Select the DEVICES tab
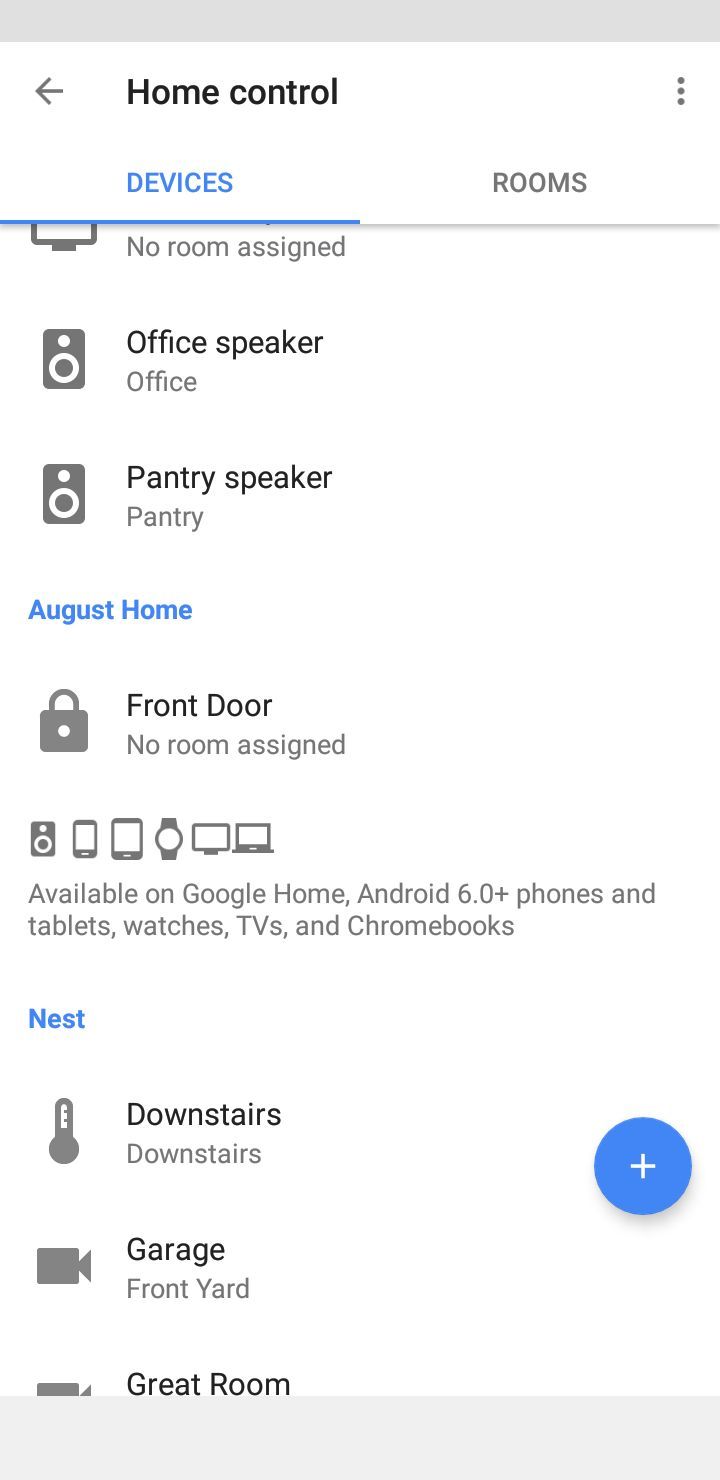Viewport: 720px width, 1480px height. coord(179,182)
